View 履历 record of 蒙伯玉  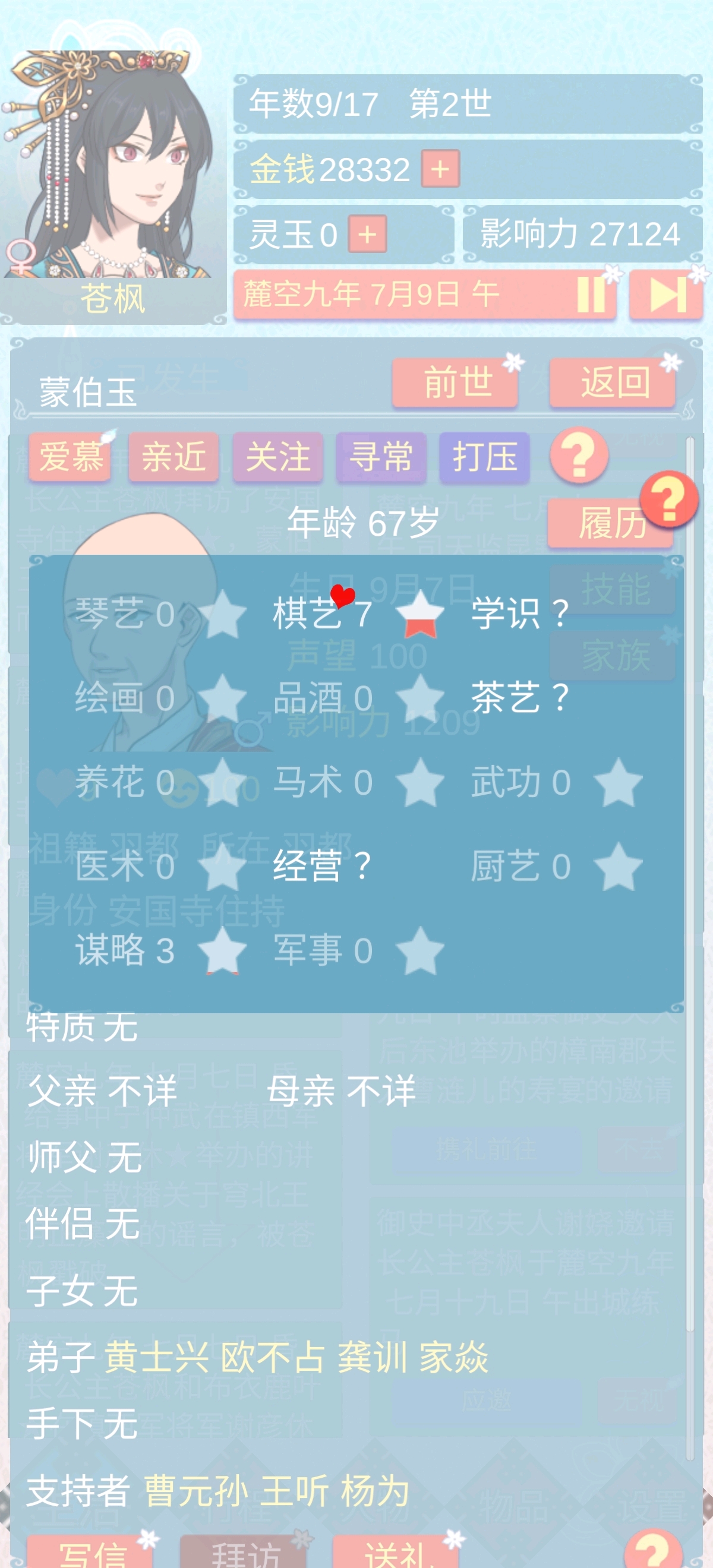coord(611,523)
